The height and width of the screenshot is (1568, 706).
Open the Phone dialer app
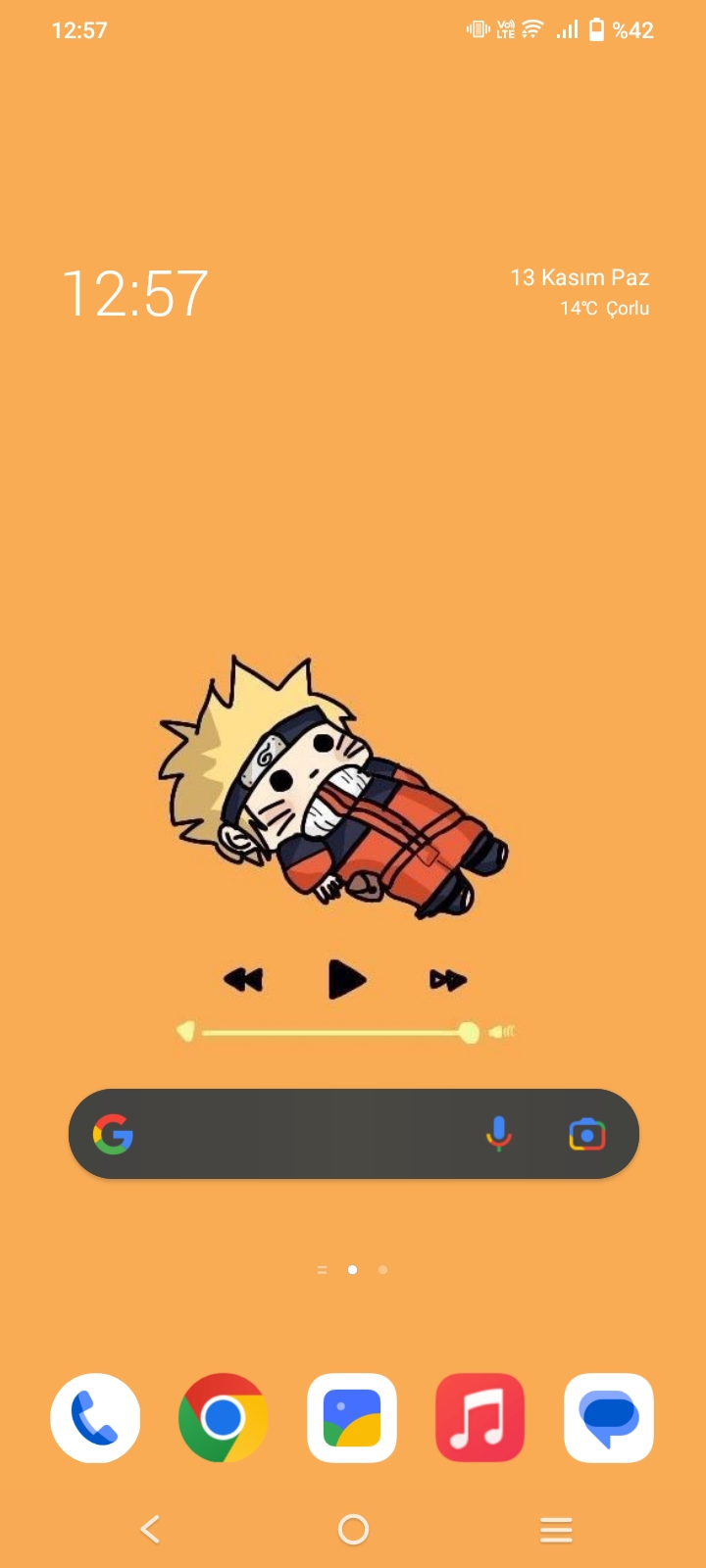point(95,1418)
